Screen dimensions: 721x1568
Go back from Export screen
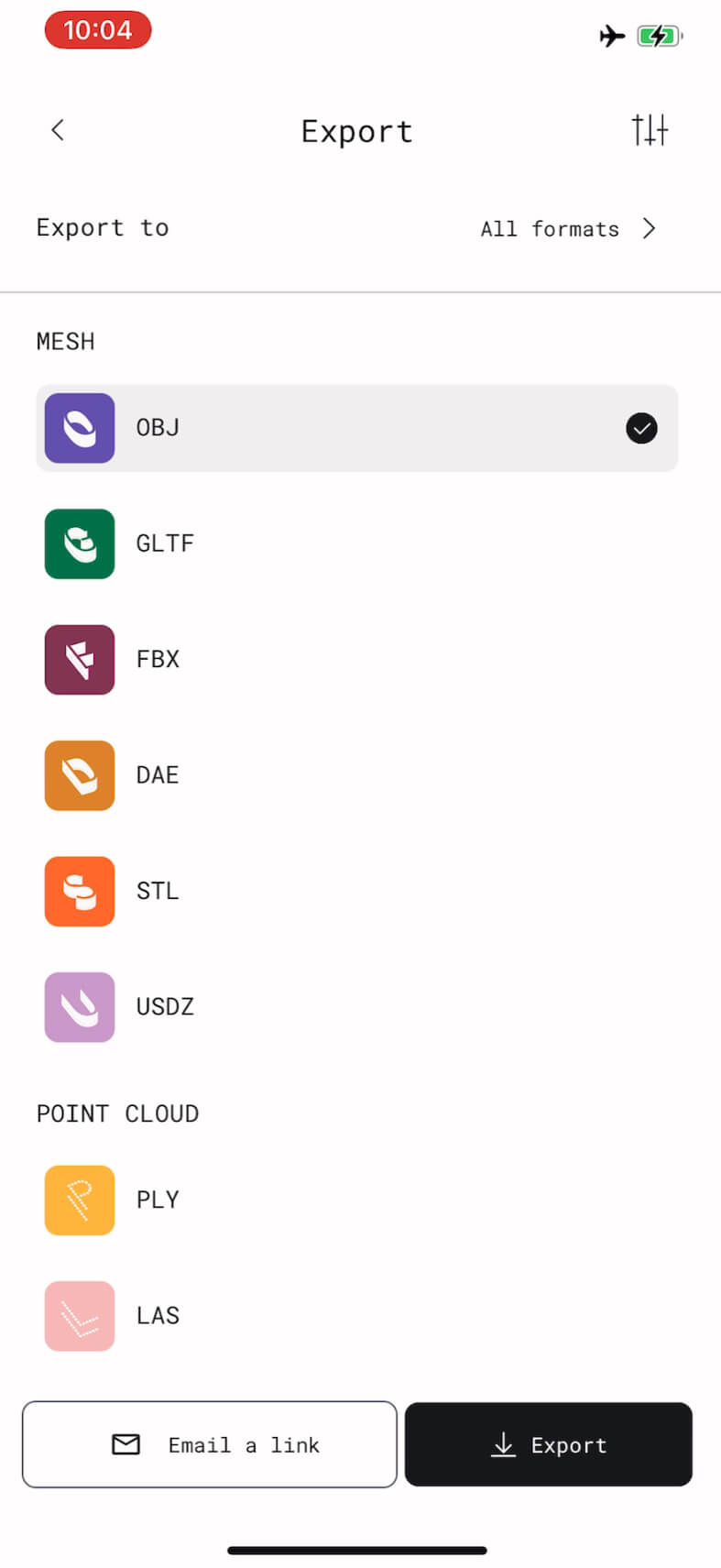coord(58,130)
